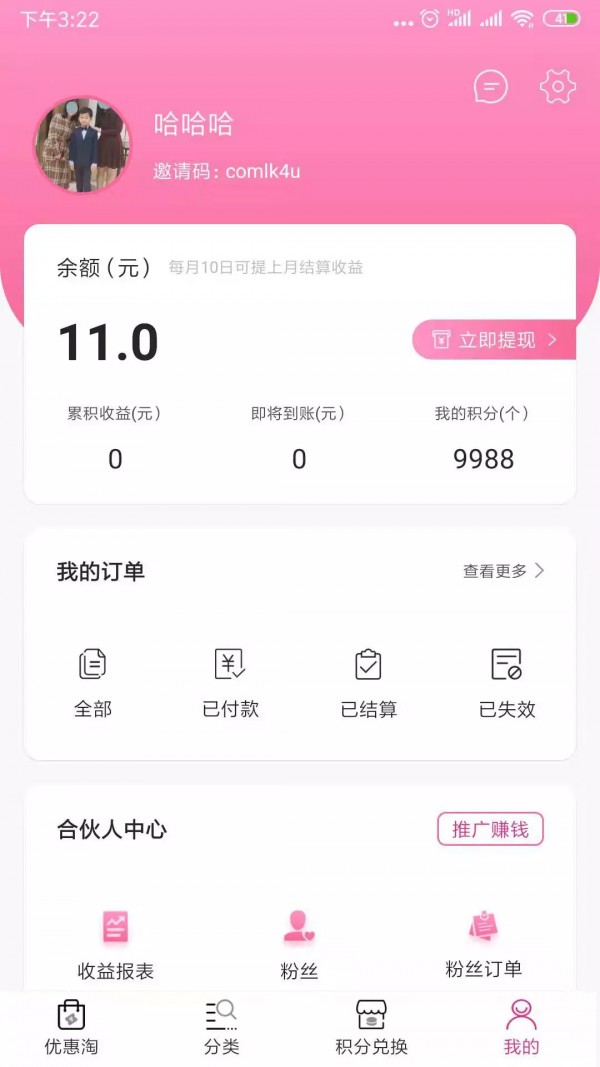The image size is (600, 1067).
Task: Tap the 推广赚钱 button
Action: (x=490, y=829)
